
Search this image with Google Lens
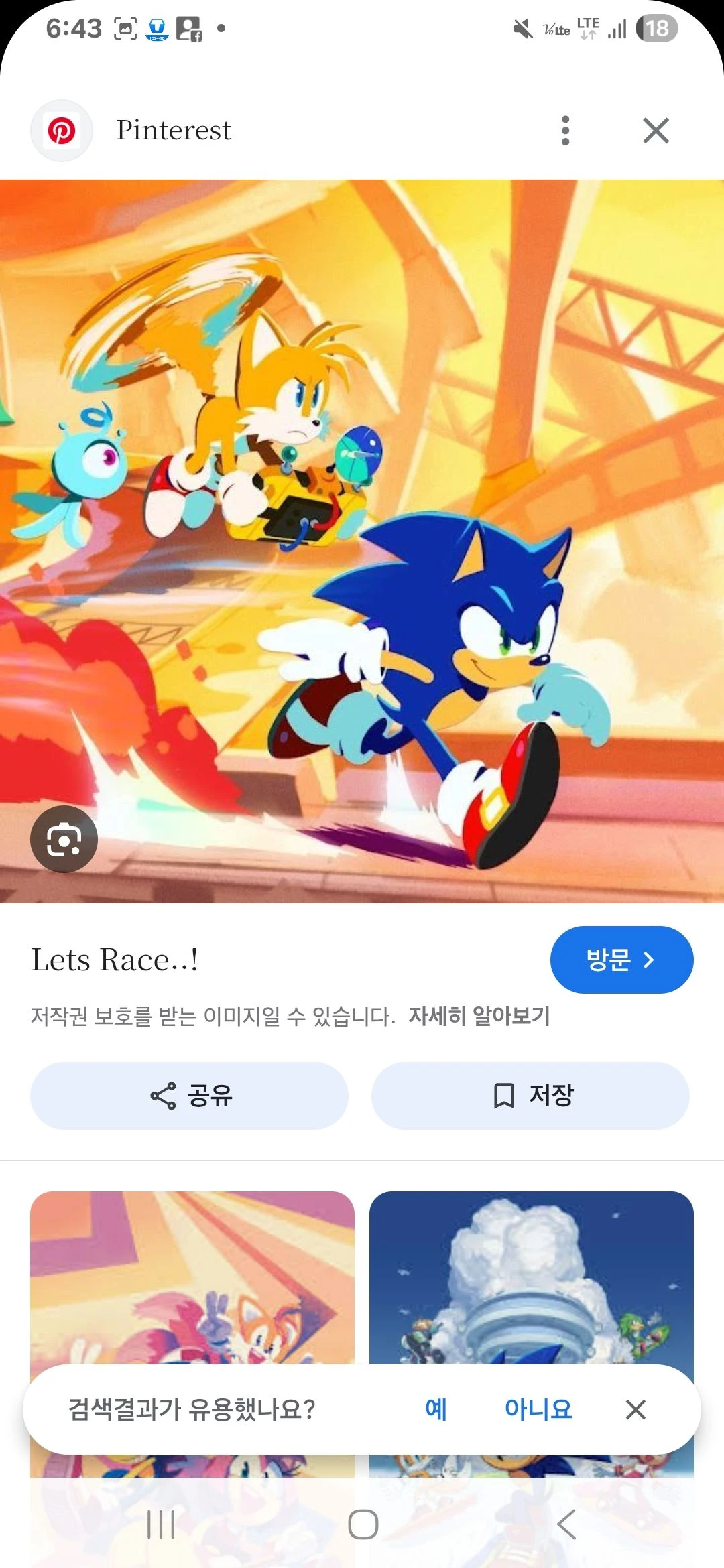64,840
